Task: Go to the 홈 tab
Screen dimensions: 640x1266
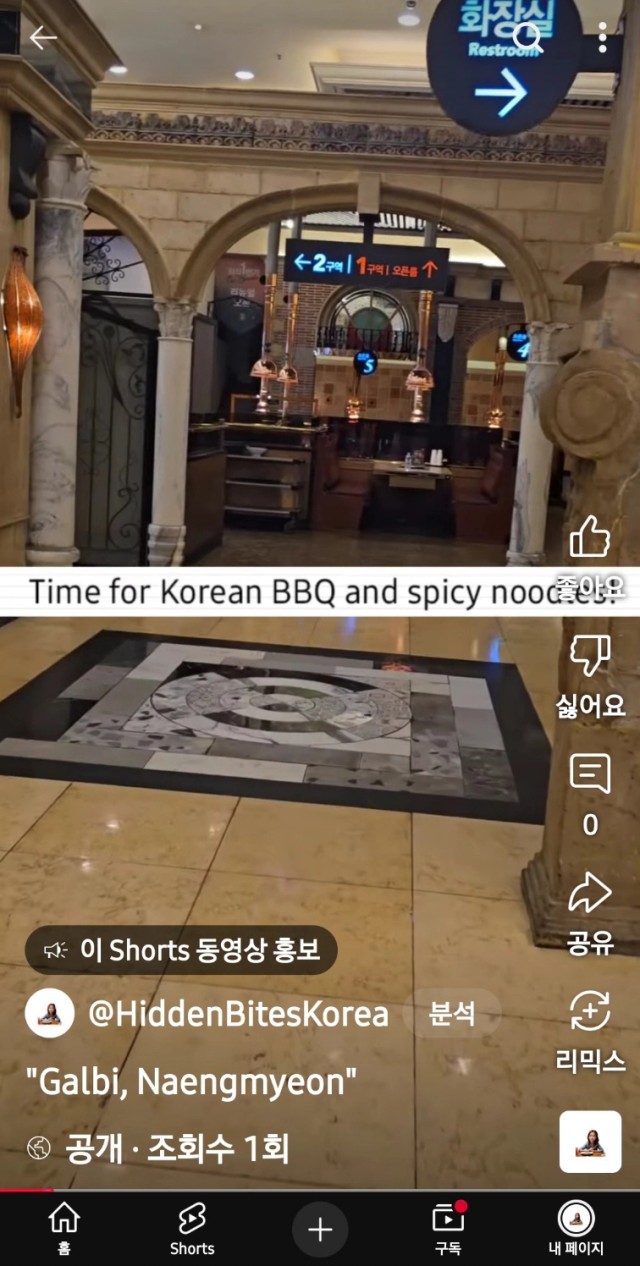Action: 64,1228
